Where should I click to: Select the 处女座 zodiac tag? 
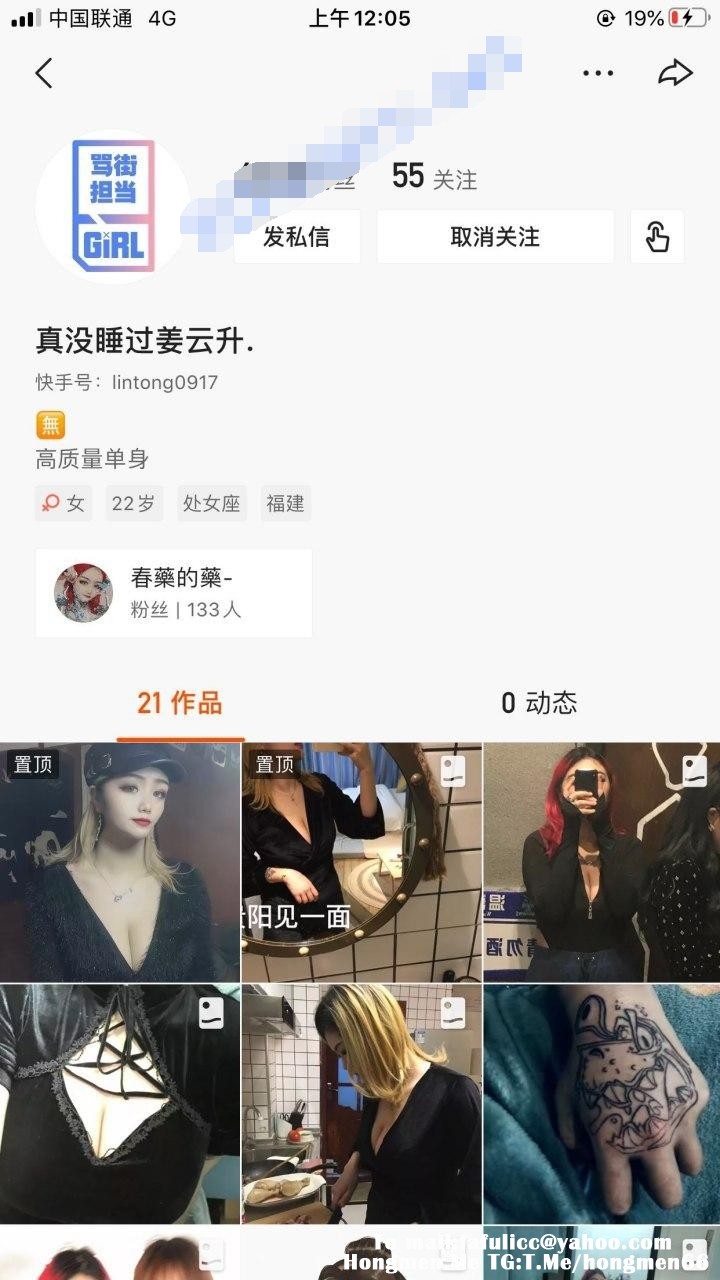[x=212, y=503]
